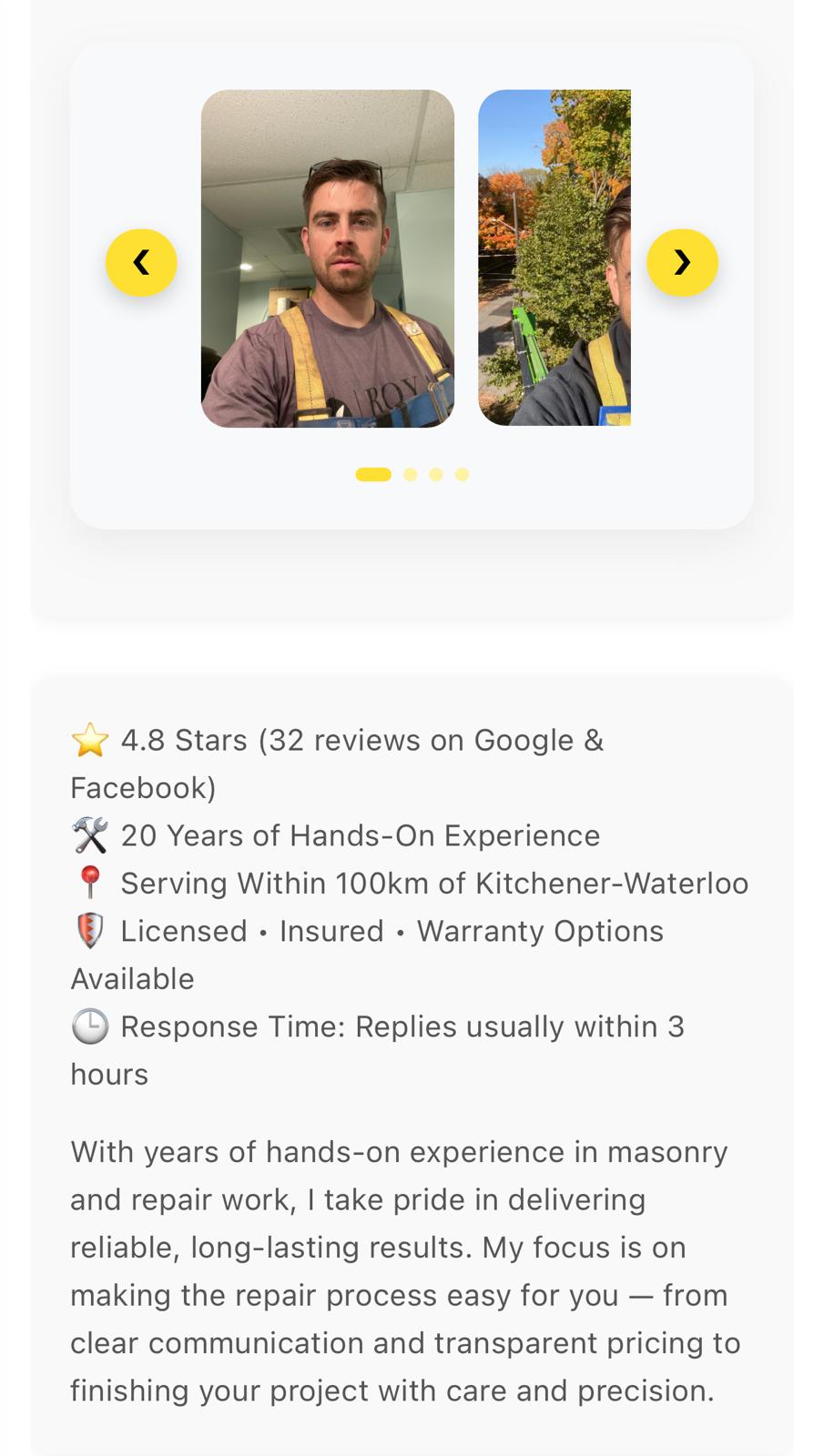The height and width of the screenshot is (1456, 824).
Task: Click the clock icon beside Response Time
Action: pos(90,1026)
